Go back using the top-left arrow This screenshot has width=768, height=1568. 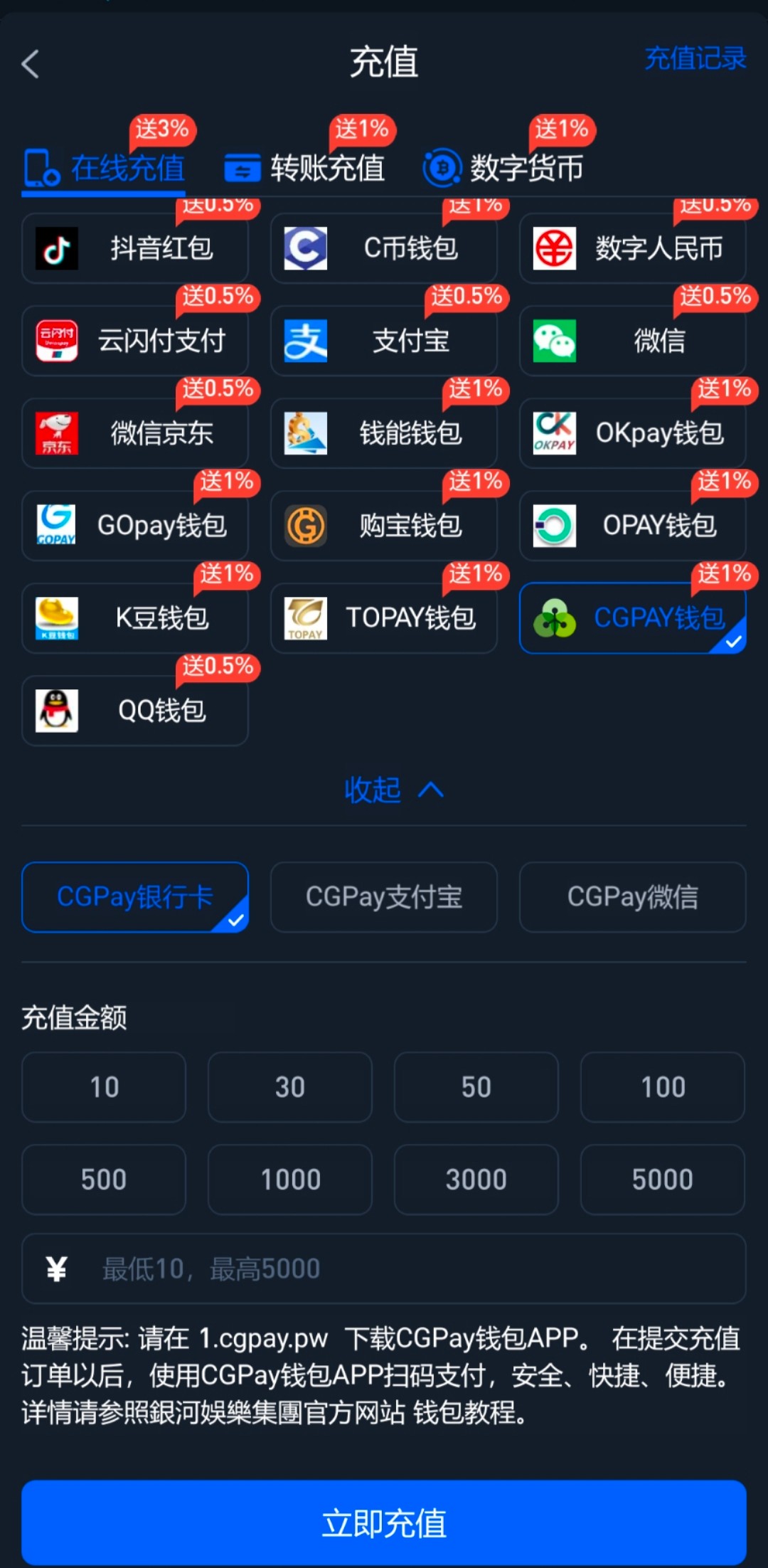[x=31, y=64]
